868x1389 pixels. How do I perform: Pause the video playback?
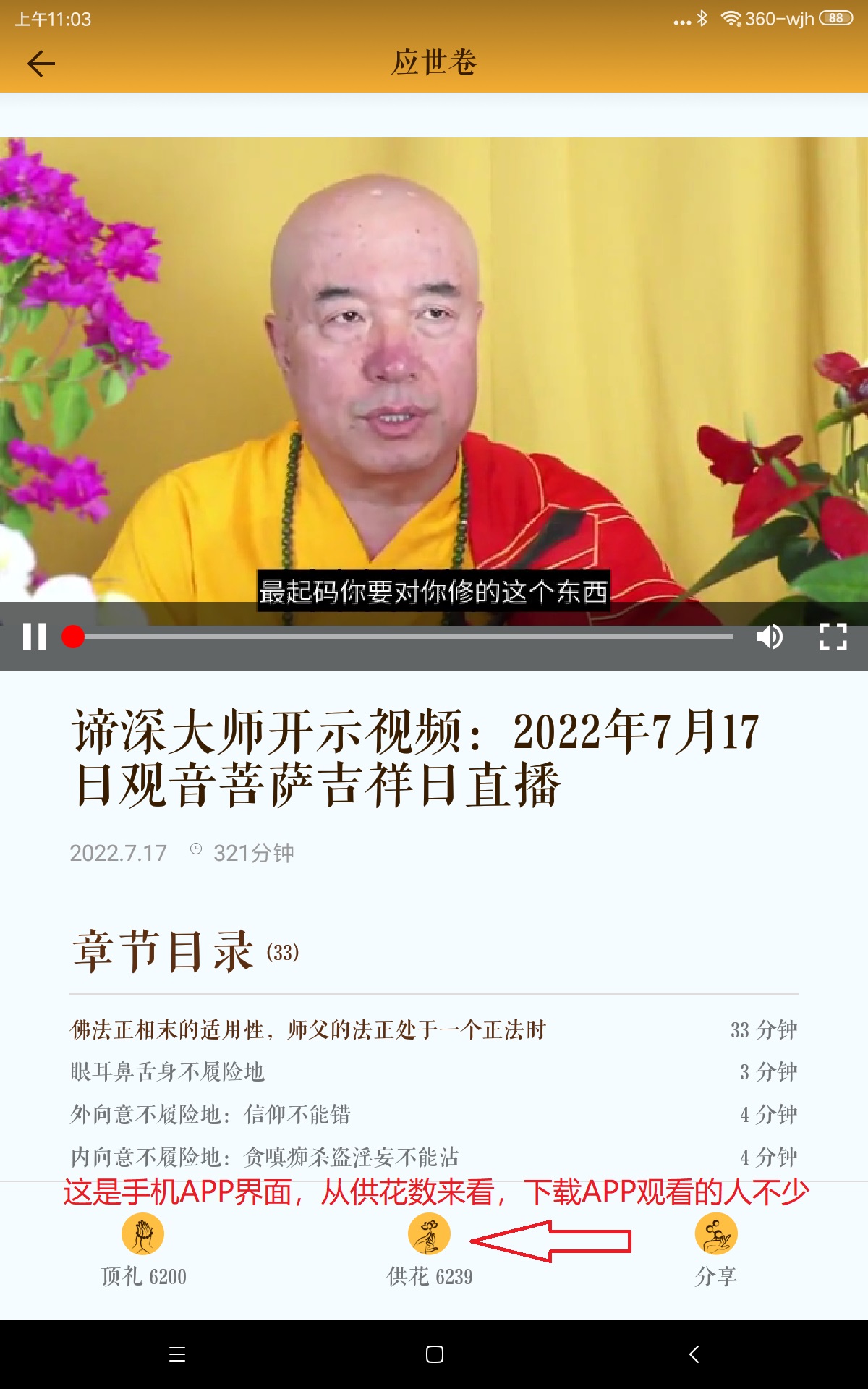(x=35, y=637)
